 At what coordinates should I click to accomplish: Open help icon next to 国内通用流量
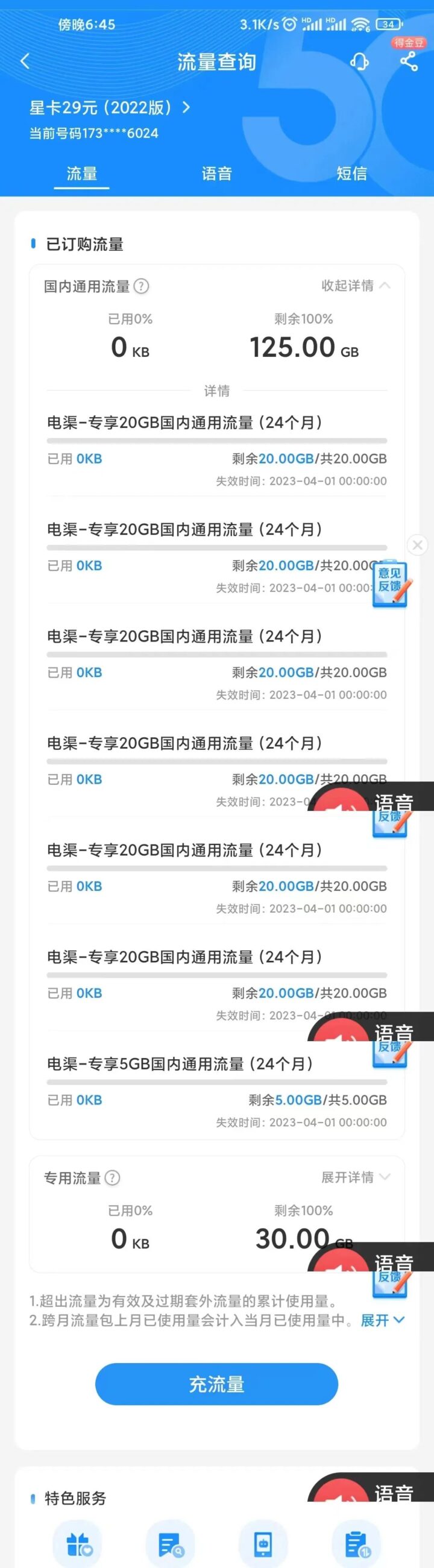click(141, 286)
